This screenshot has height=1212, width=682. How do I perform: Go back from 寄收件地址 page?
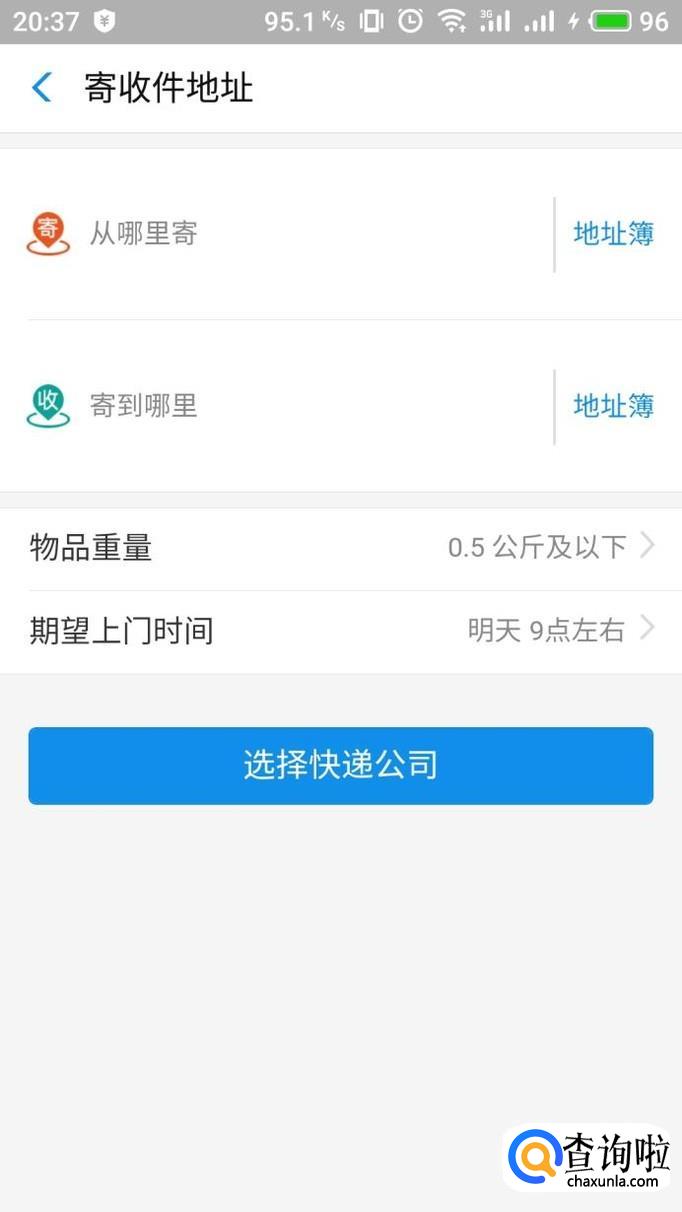41,88
